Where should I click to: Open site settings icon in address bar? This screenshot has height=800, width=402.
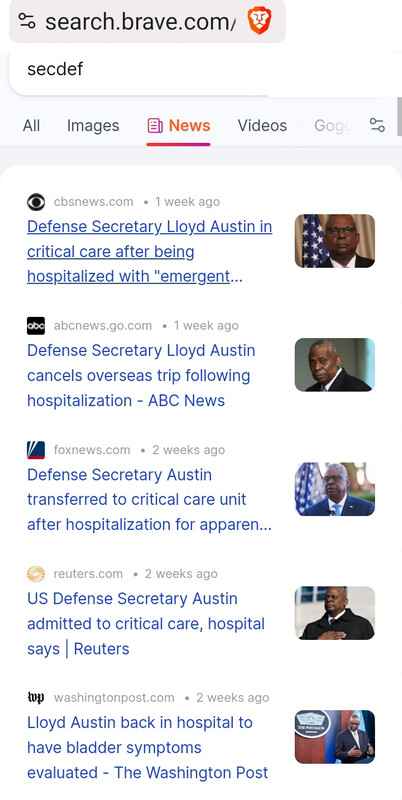point(27,21)
